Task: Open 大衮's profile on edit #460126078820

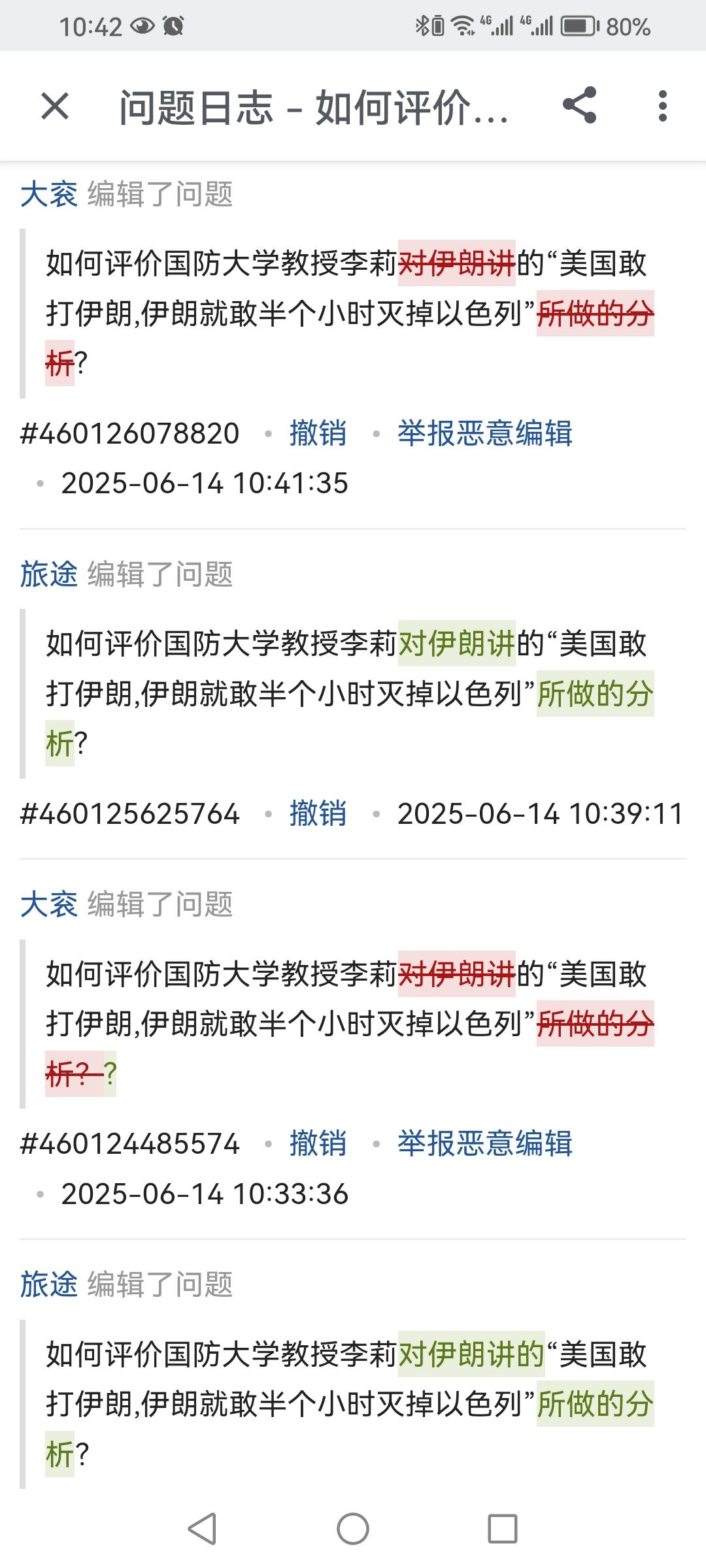Action: [49, 195]
